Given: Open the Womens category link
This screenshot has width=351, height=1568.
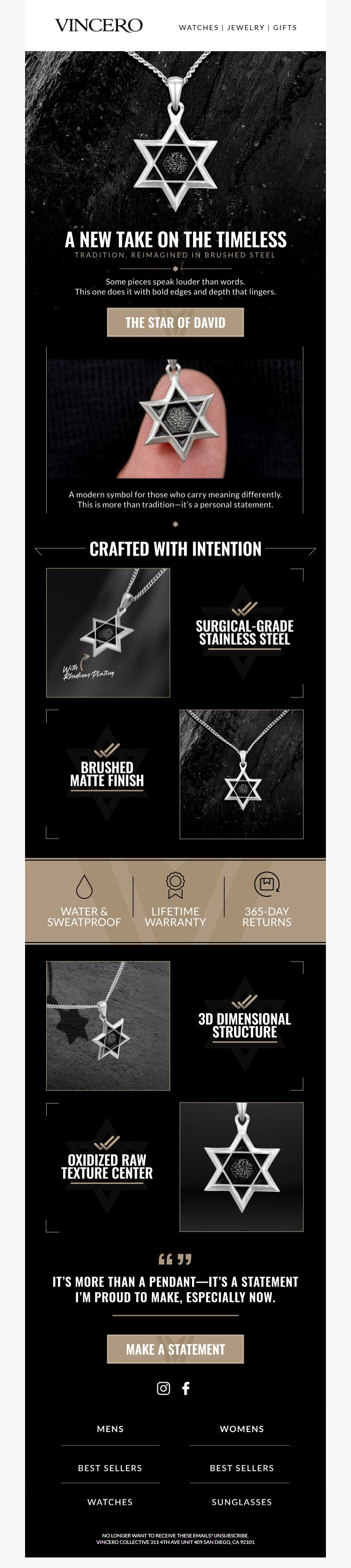Looking at the screenshot, I should click(242, 1429).
